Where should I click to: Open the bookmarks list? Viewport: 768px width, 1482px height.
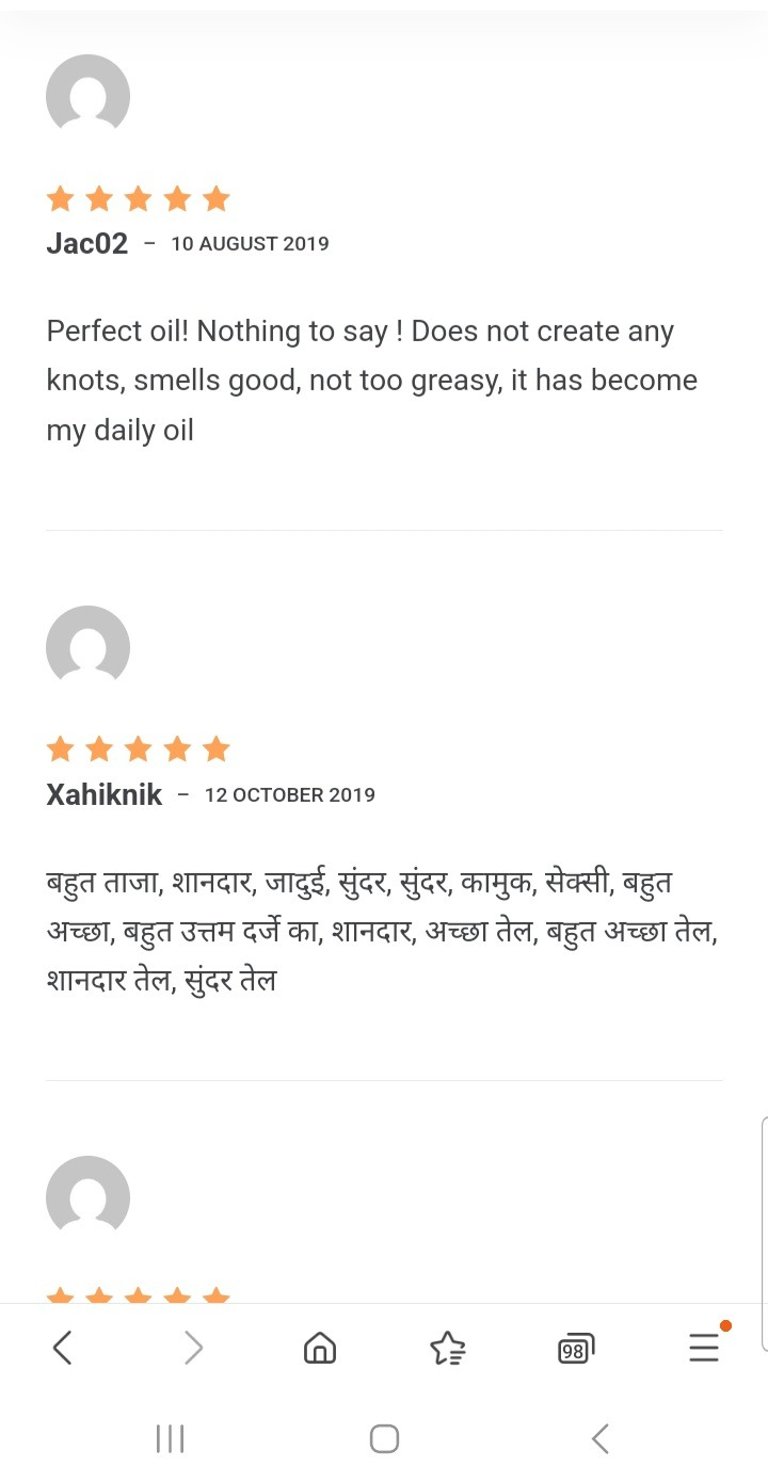(x=447, y=1349)
